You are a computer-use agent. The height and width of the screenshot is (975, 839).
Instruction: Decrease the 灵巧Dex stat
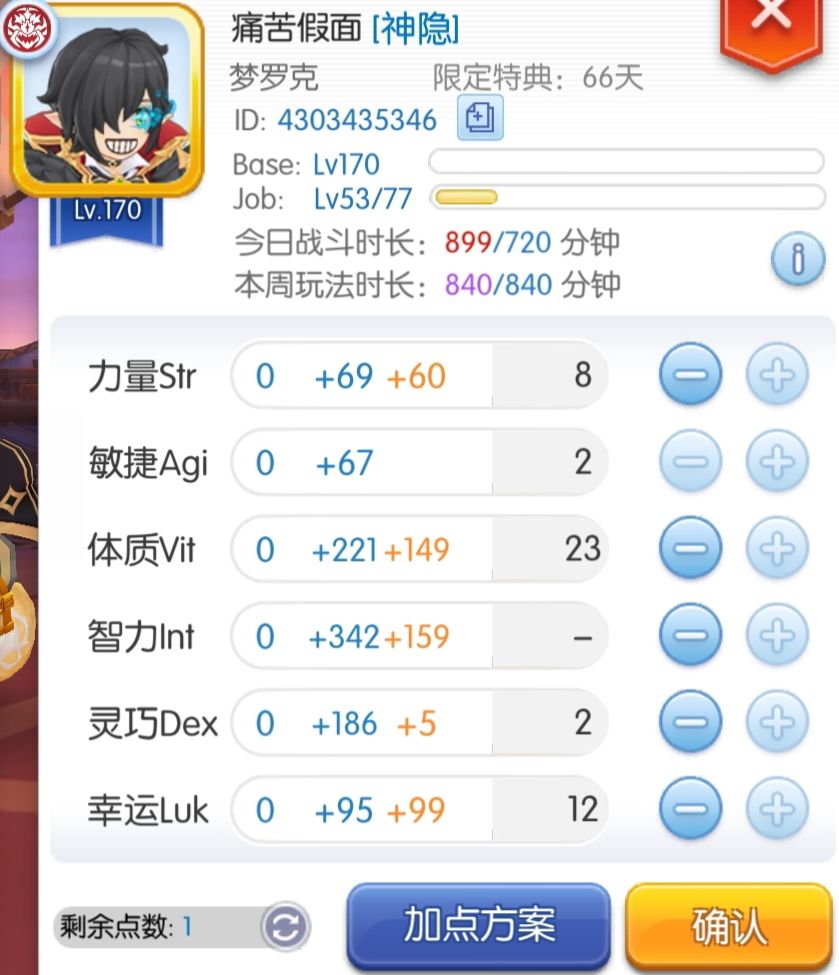(690, 722)
